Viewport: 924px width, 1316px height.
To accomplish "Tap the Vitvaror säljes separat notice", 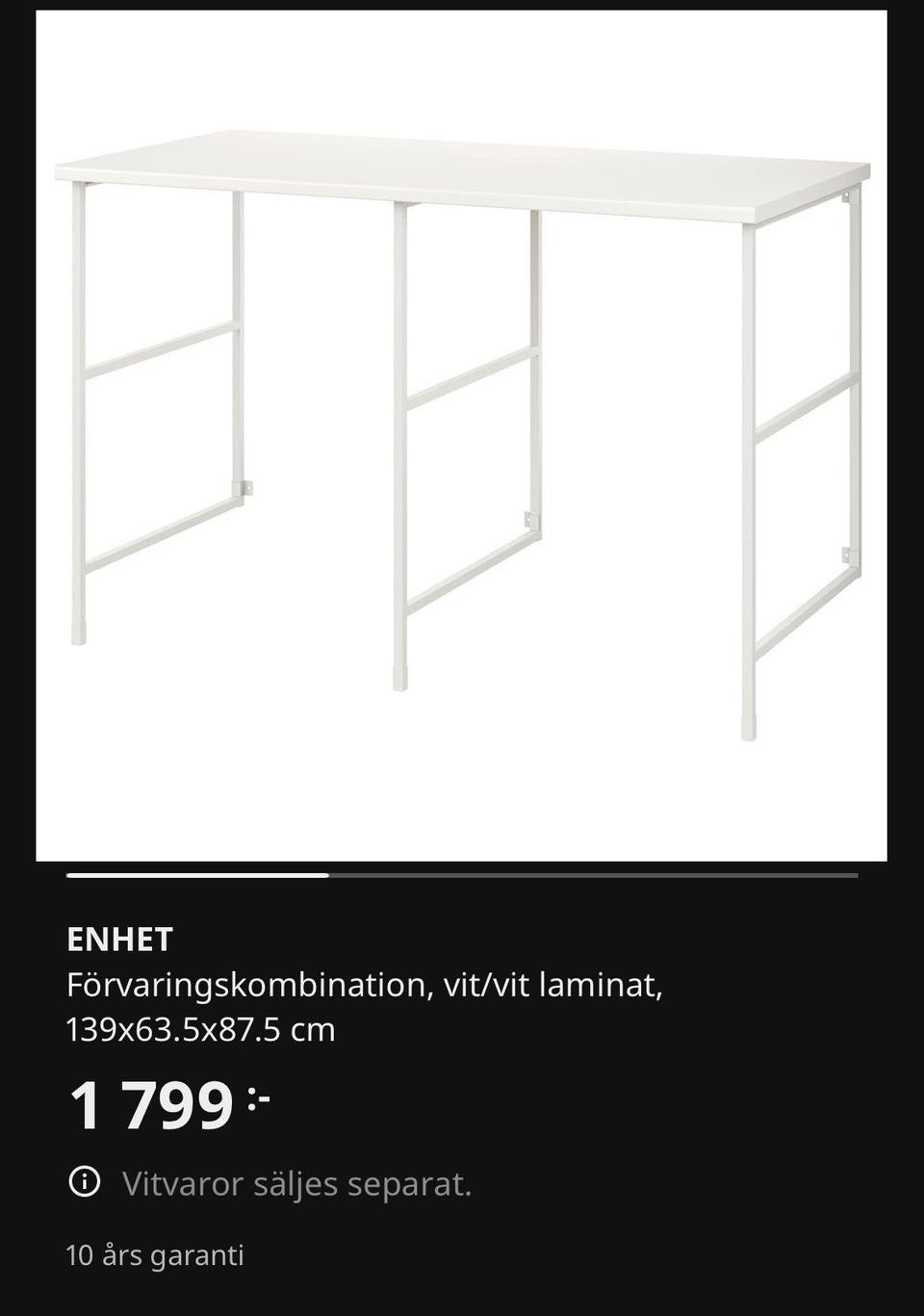I will click(x=296, y=1182).
